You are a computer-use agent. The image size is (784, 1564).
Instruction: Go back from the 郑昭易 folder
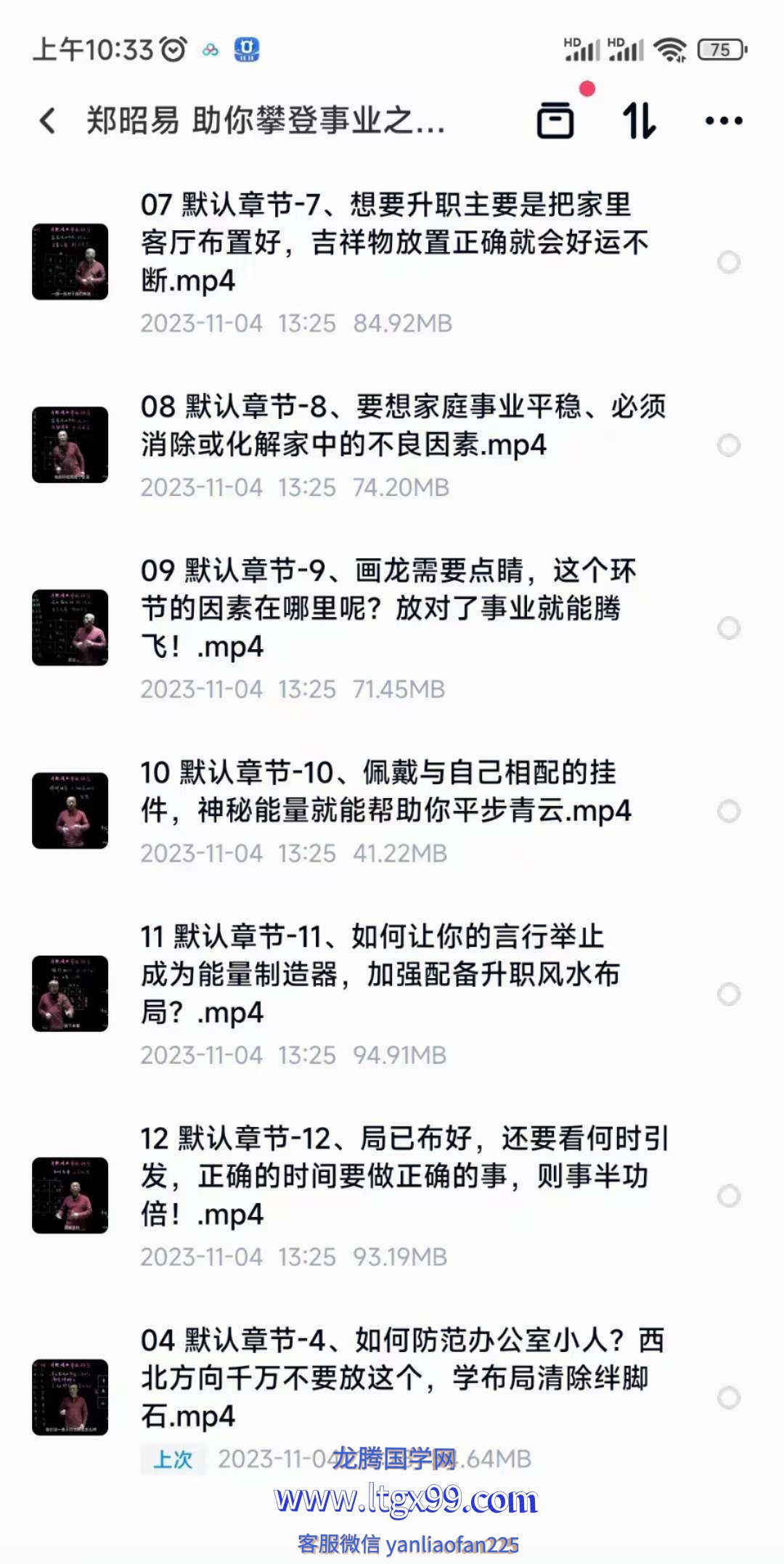tap(48, 121)
